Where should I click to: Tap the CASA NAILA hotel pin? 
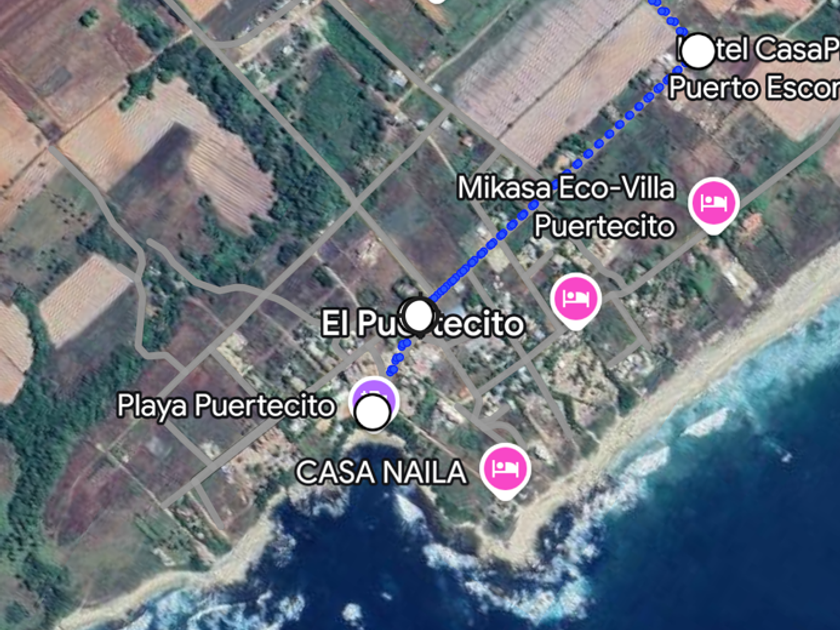(x=505, y=470)
